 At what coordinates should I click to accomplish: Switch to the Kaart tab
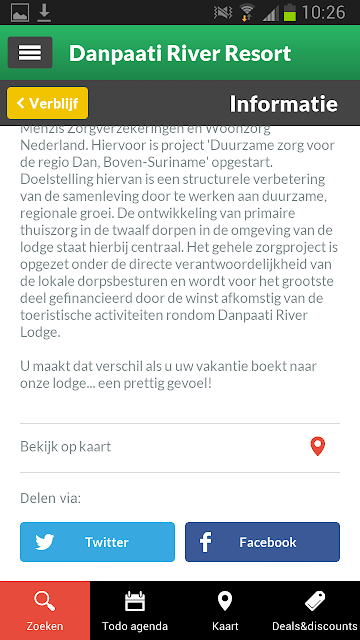pos(225,611)
